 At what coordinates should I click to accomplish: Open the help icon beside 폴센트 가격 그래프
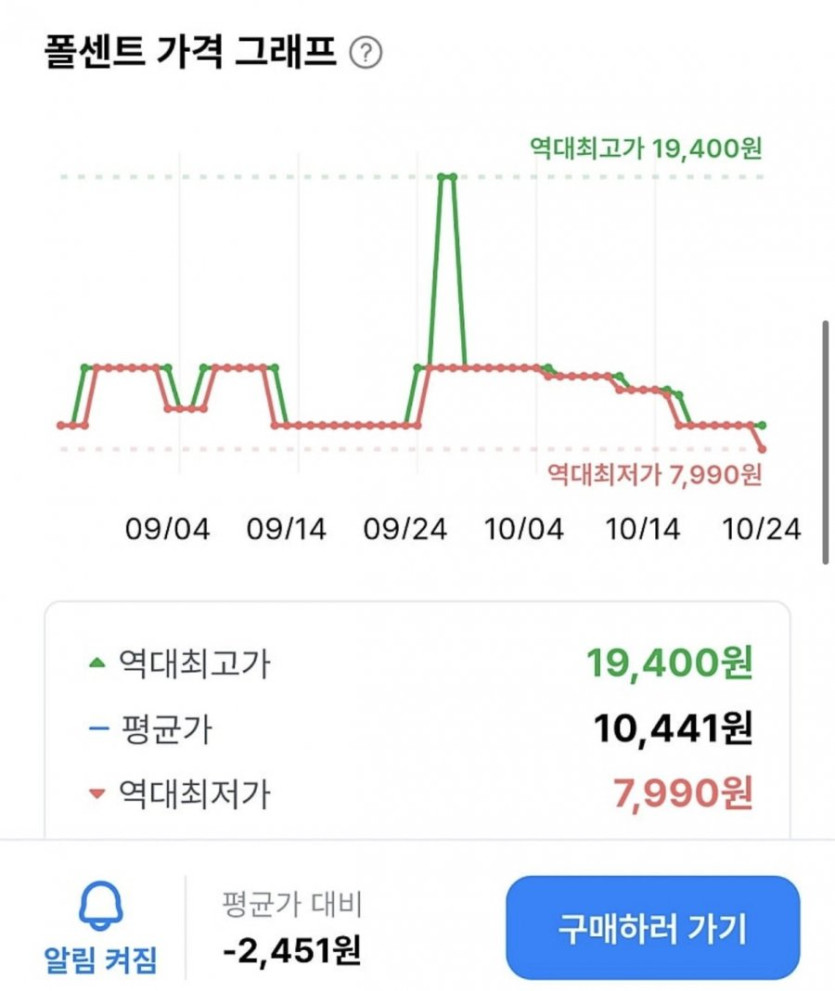[367, 51]
